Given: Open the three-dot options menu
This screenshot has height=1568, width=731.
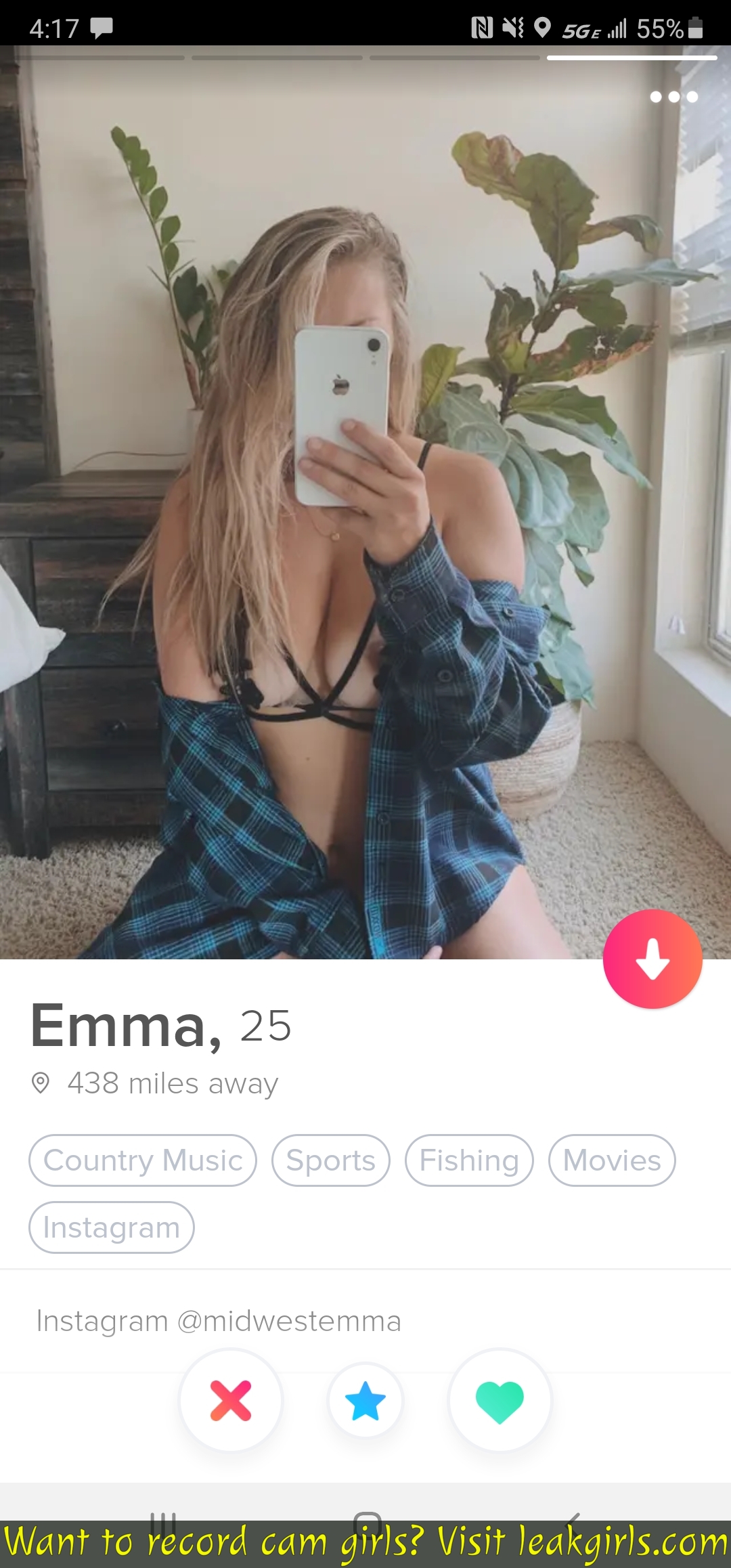Looking at the screenshot, I should [673, 97].
